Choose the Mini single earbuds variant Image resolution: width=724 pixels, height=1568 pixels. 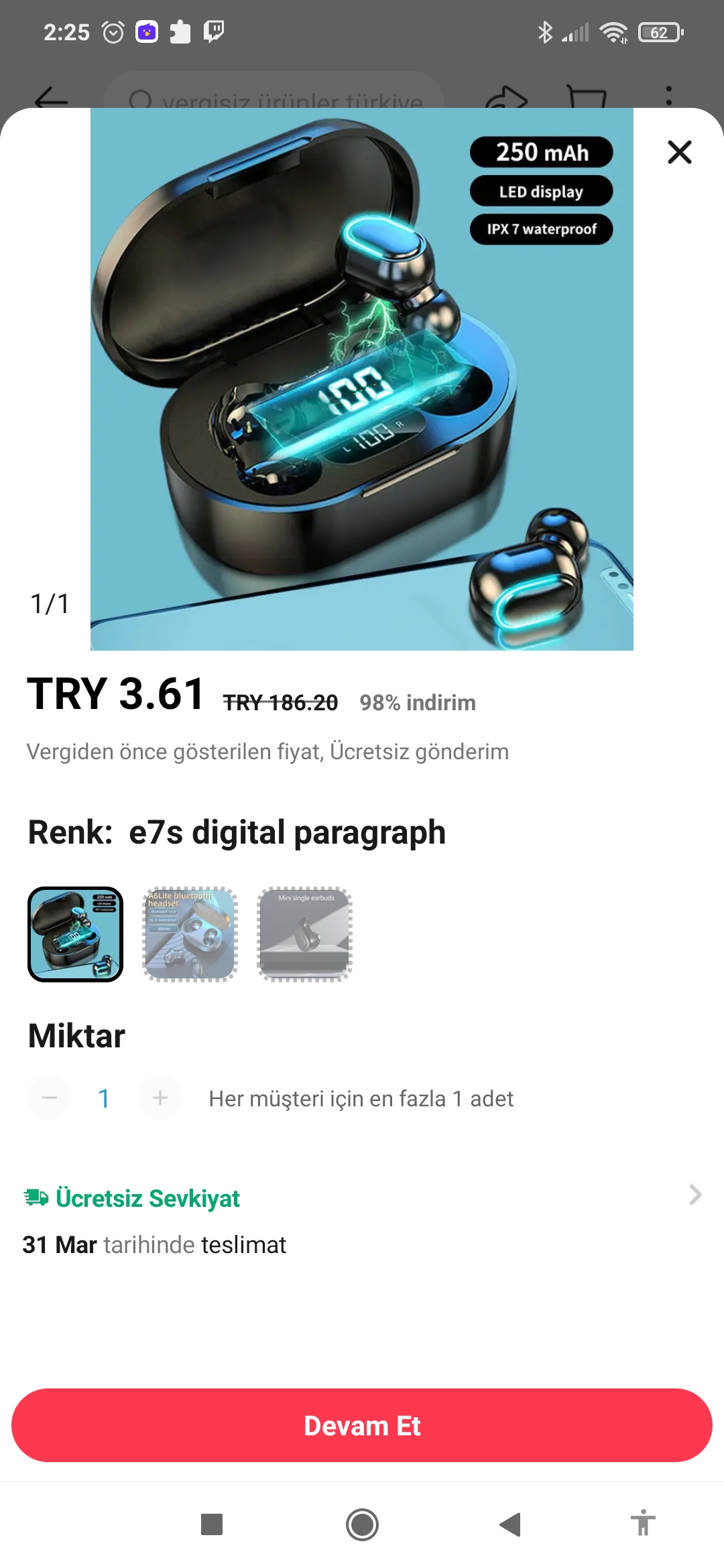305,934
